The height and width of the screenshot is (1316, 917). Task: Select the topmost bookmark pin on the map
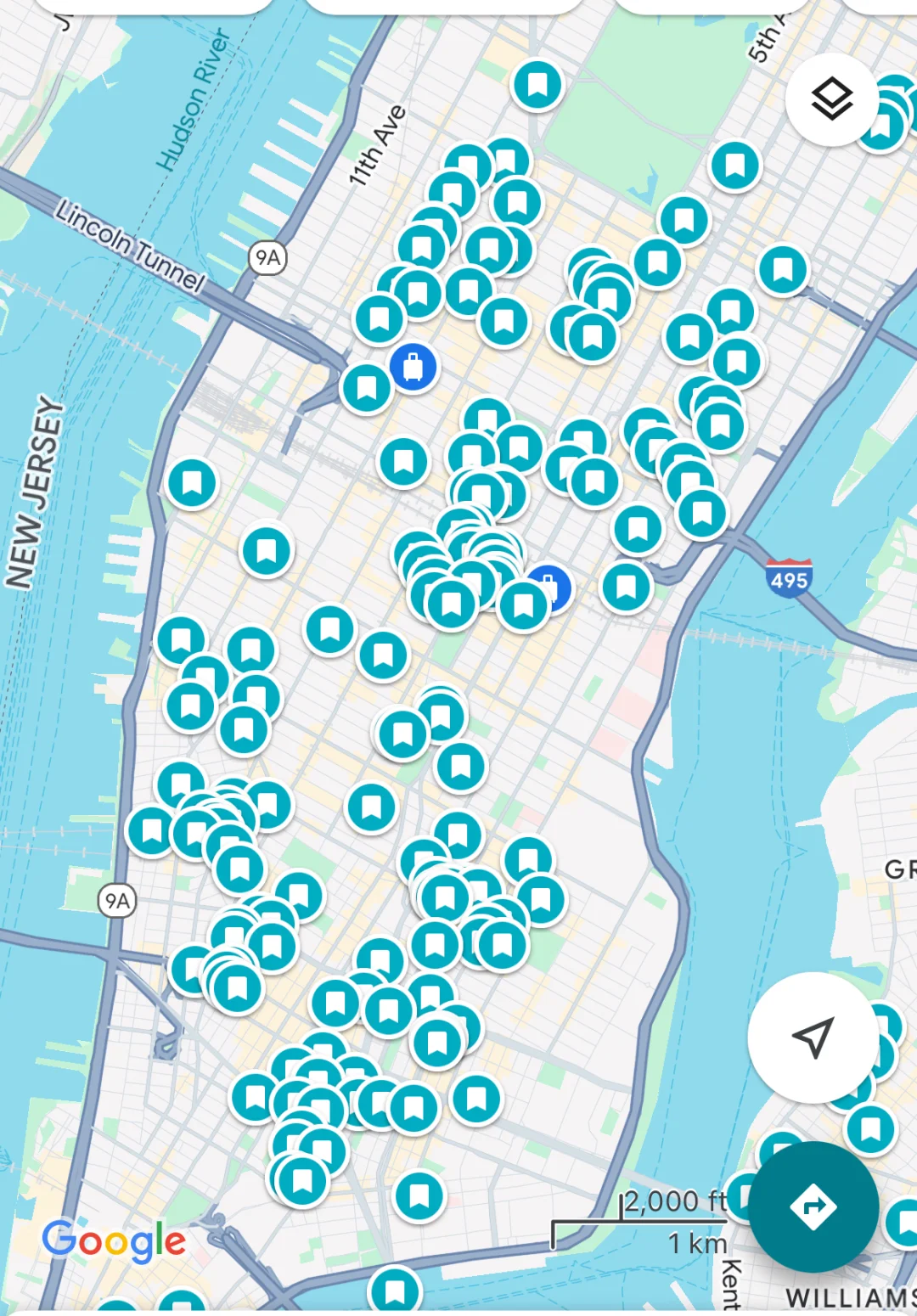tap(538, 85)
